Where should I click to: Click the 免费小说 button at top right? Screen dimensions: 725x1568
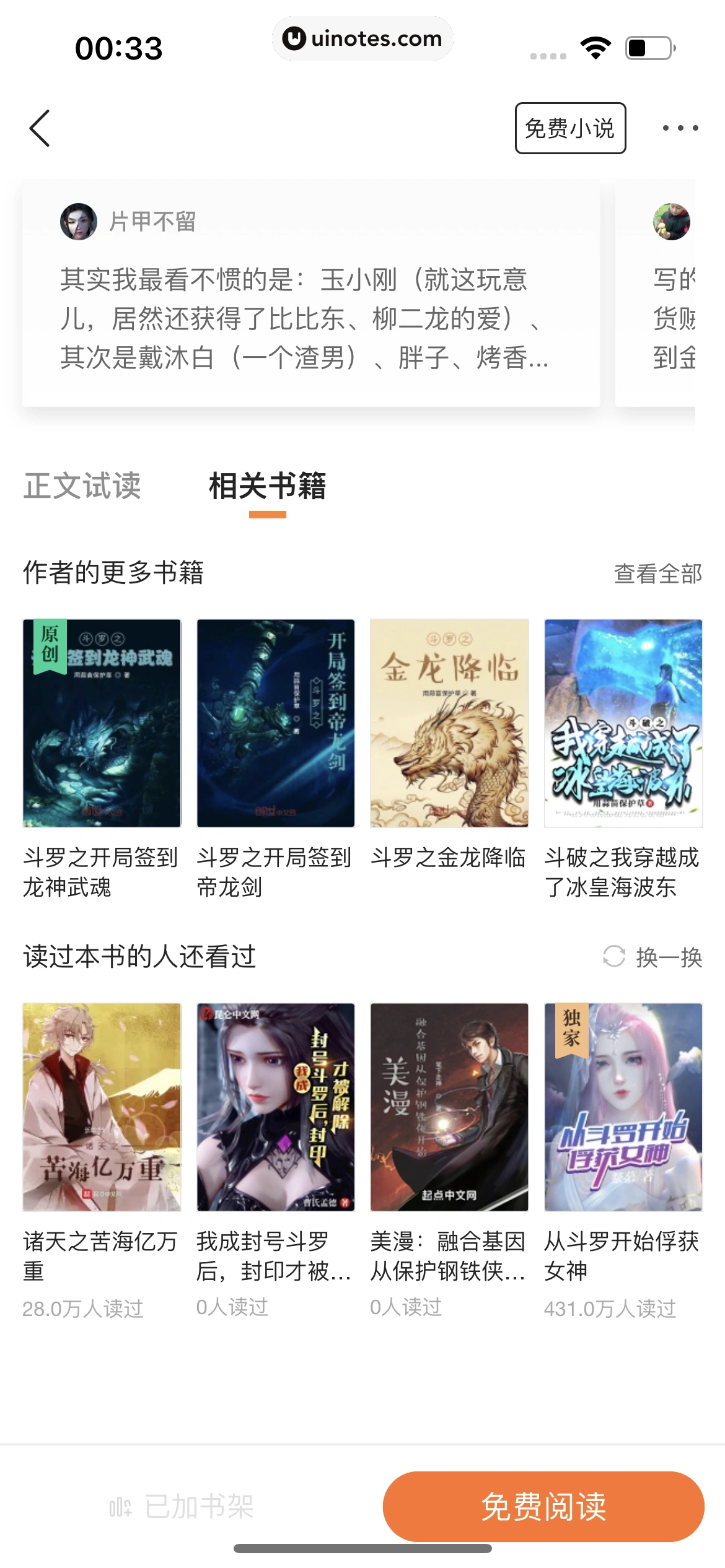click(571, 128)
